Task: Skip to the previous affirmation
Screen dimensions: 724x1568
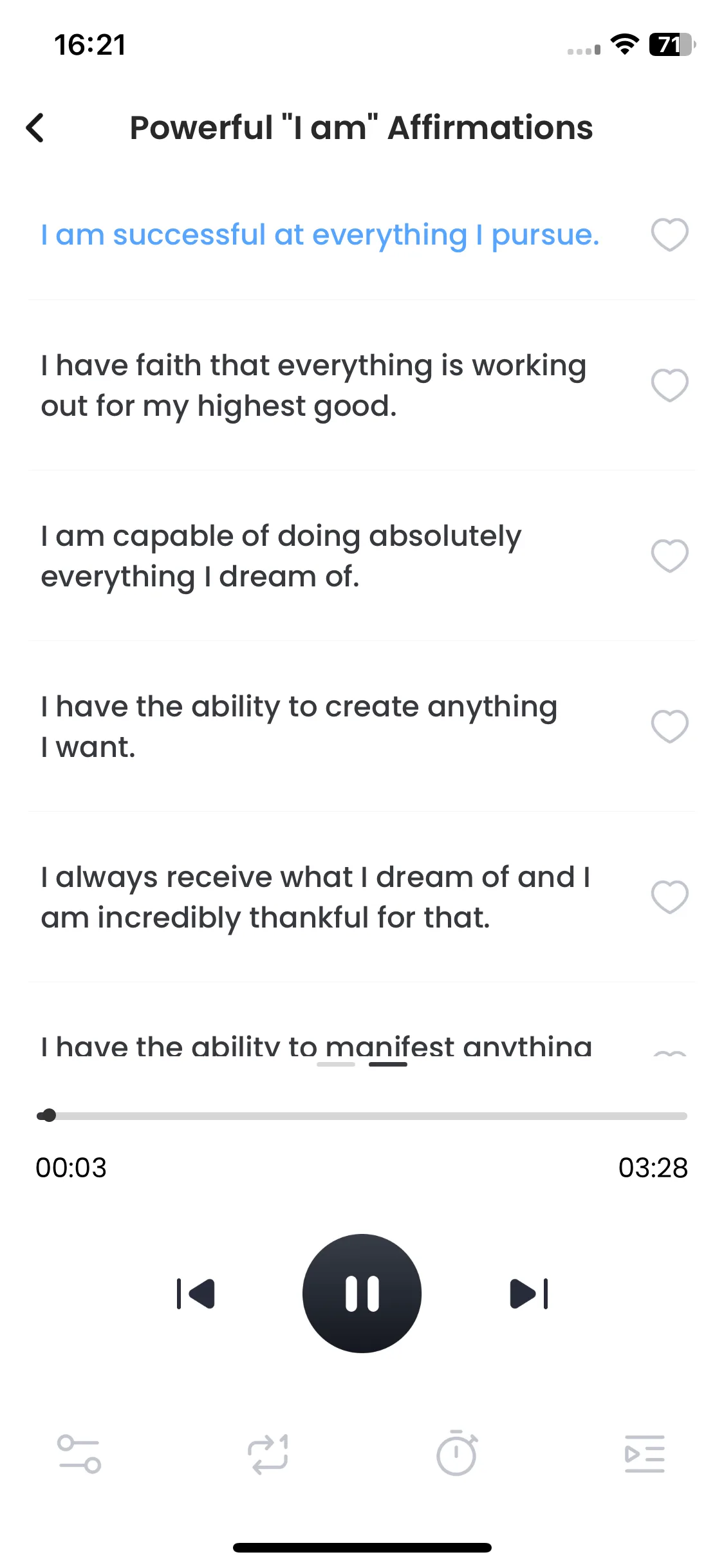Action: pyautogui.click(x=196, y=1293)
